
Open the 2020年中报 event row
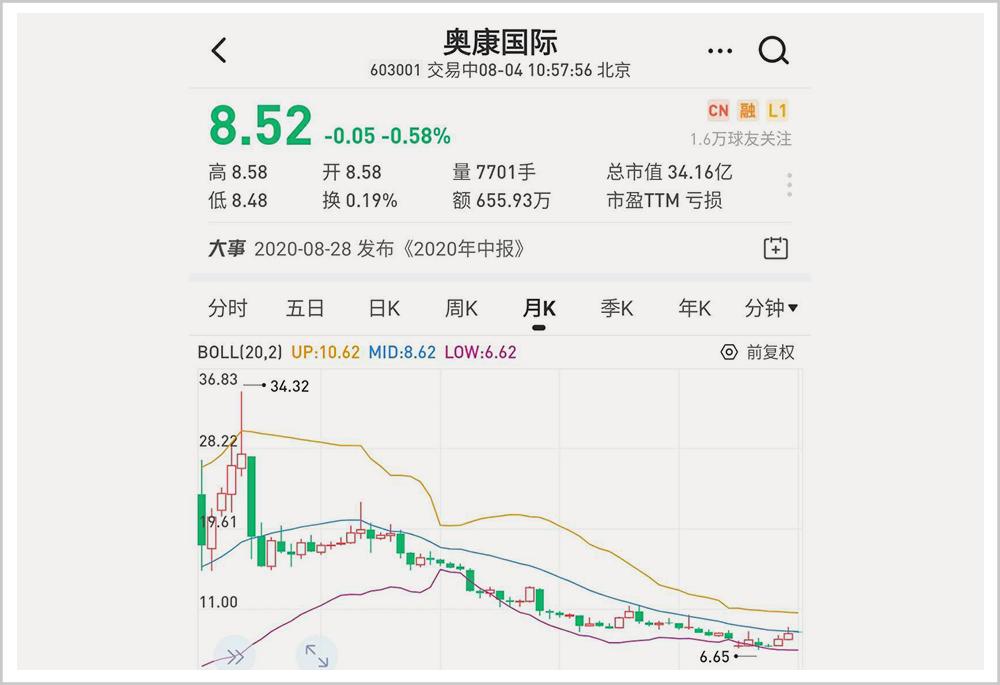390,249
